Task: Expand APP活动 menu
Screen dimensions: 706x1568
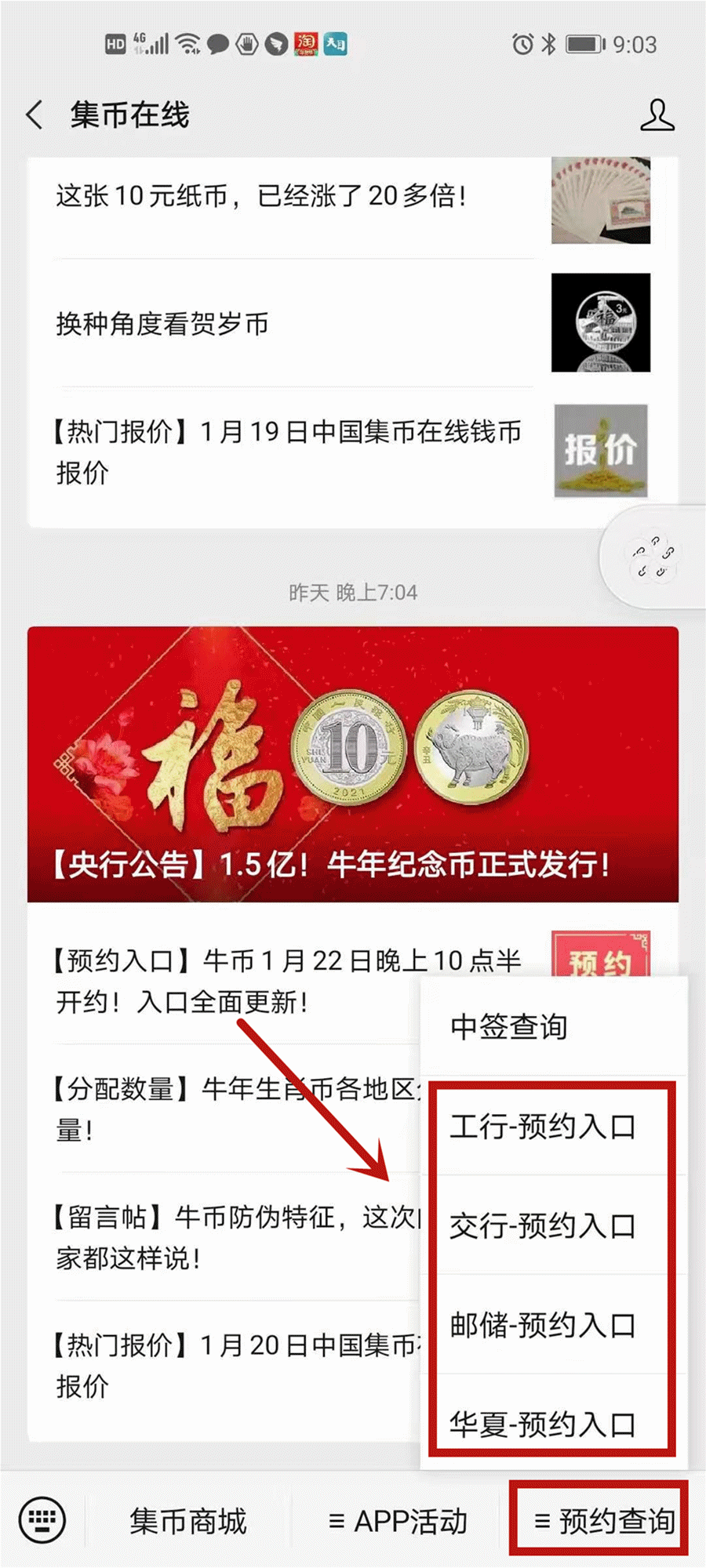Action: pos(398,1521)
